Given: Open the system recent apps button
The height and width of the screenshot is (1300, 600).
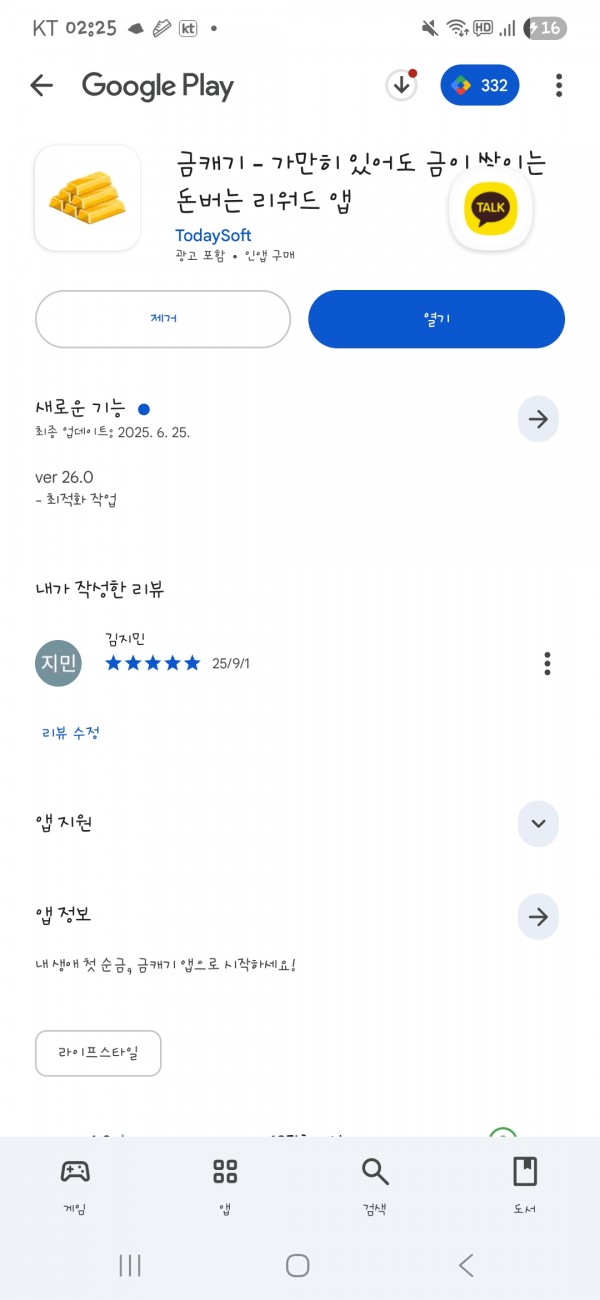Looking at the screenshot, I should [130, 1265].
